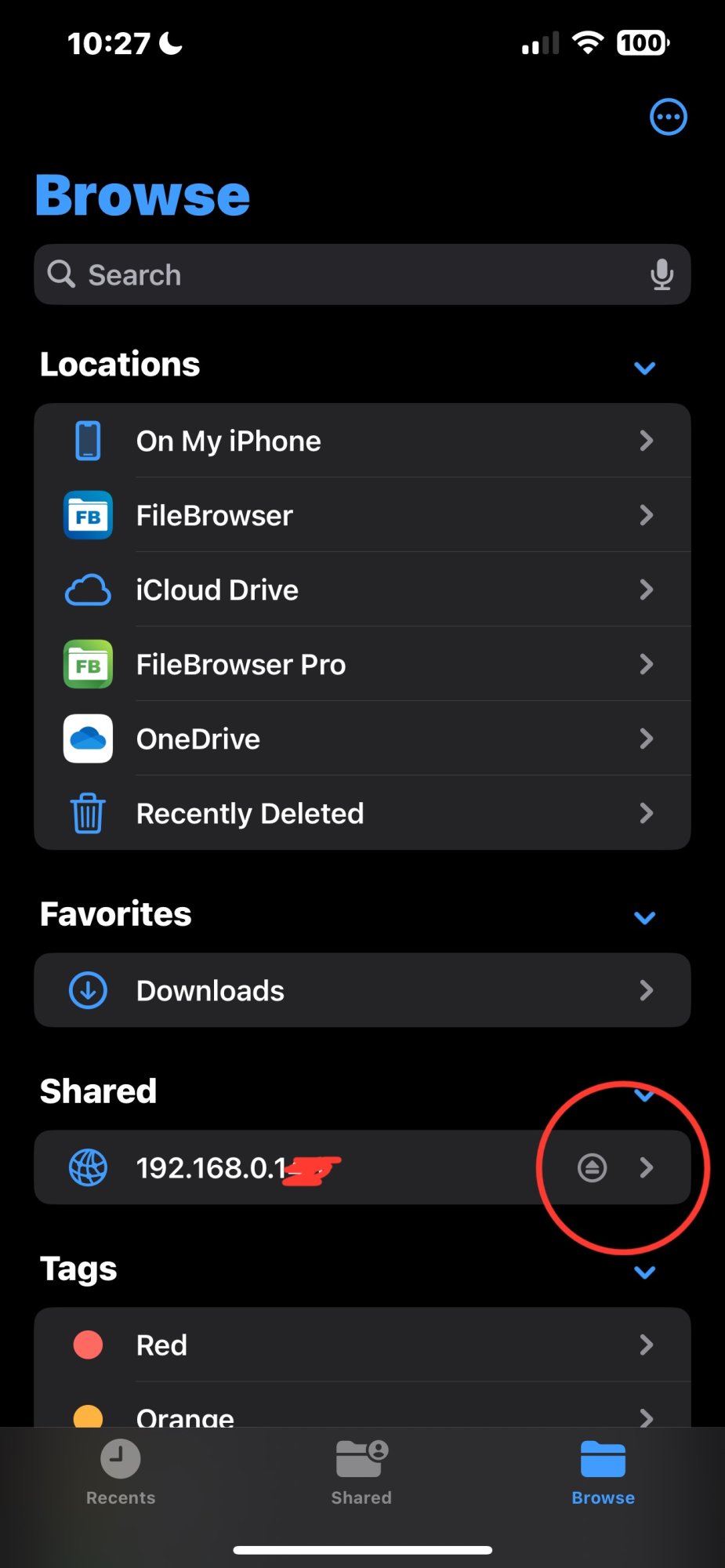Open FileBrowser Pro location
The width and height of the screenshot is (725, 1568).
tap(362, 664)
